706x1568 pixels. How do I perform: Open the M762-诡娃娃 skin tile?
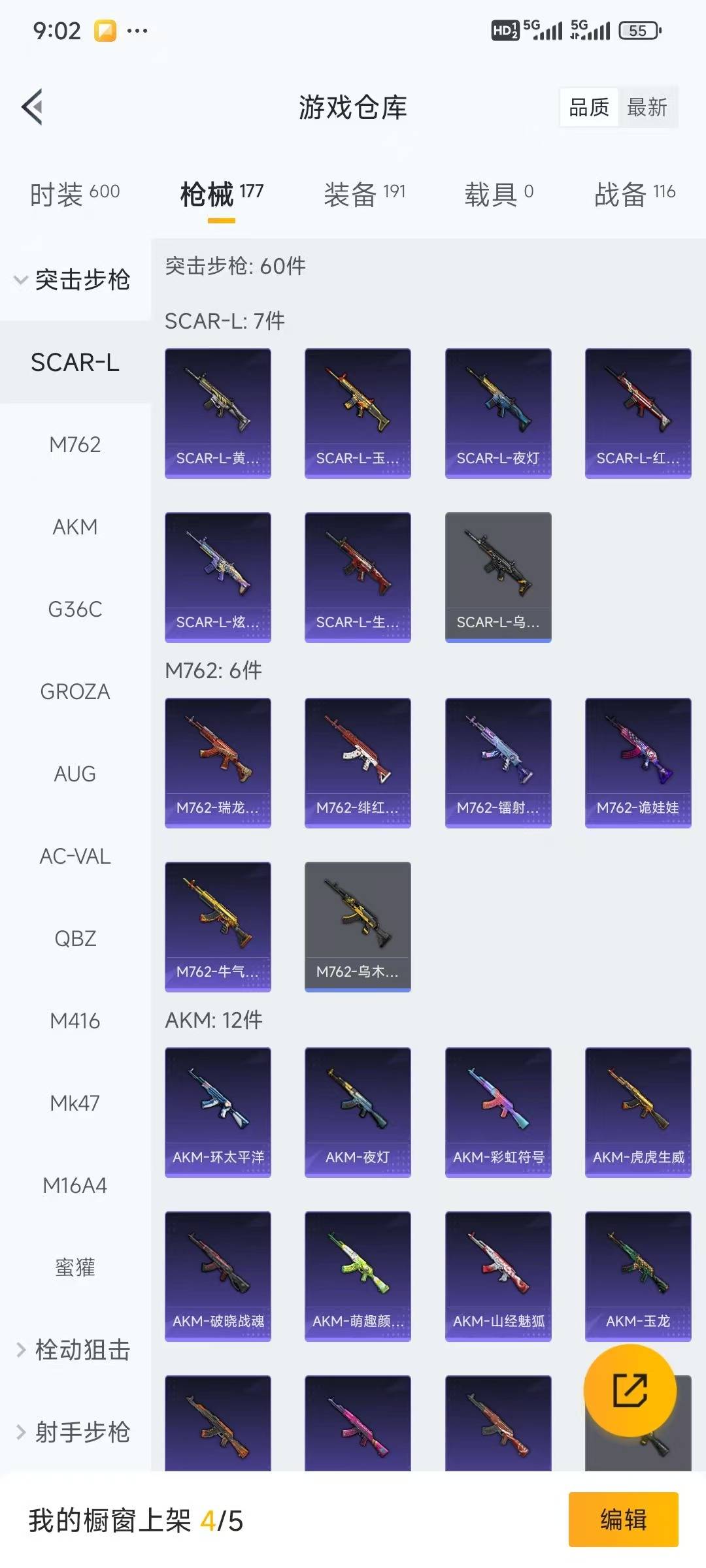point(638,762)
